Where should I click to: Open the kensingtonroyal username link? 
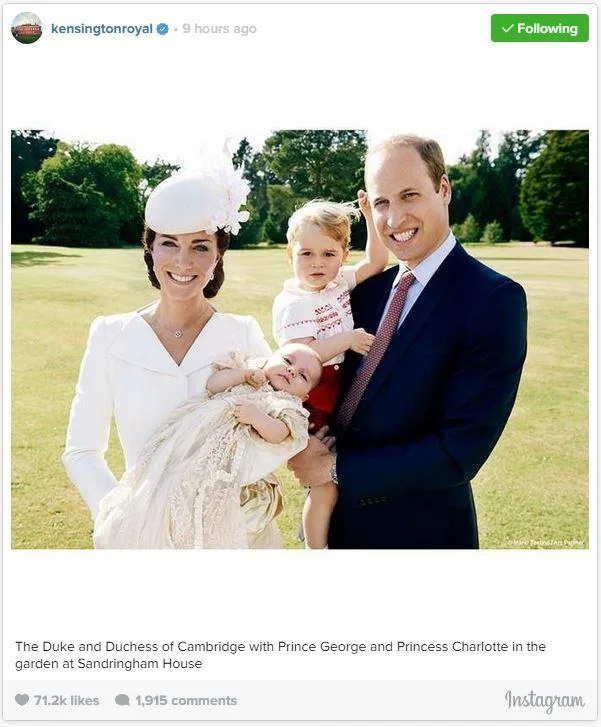coord(101,29)
